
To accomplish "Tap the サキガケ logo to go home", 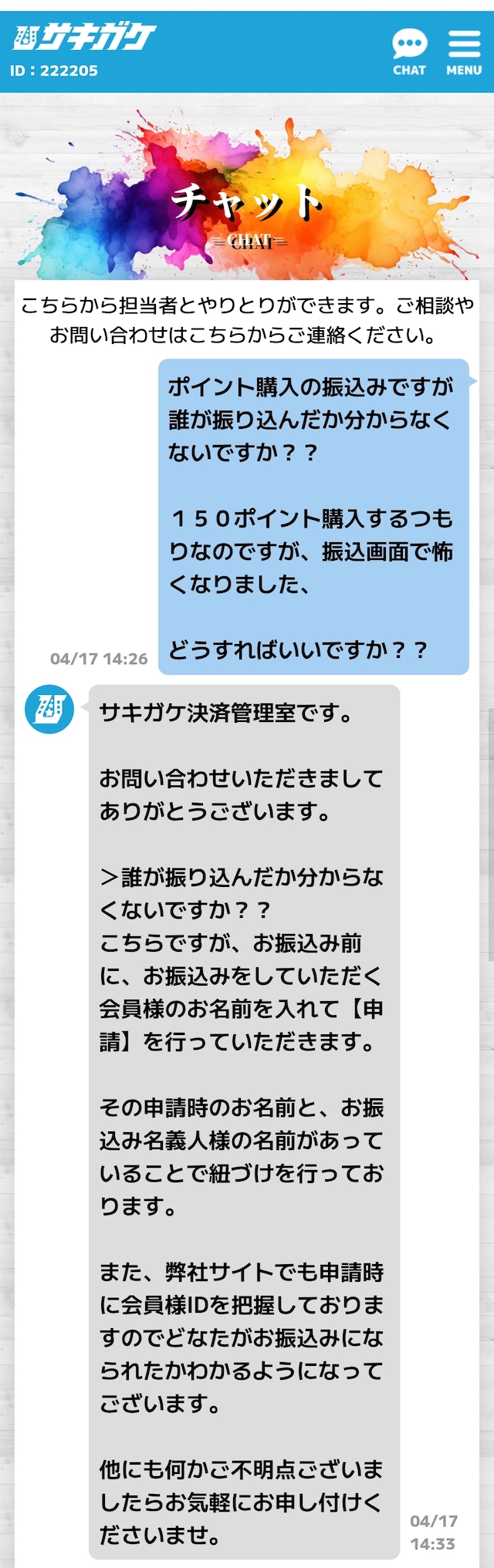I will click(84, 36).
